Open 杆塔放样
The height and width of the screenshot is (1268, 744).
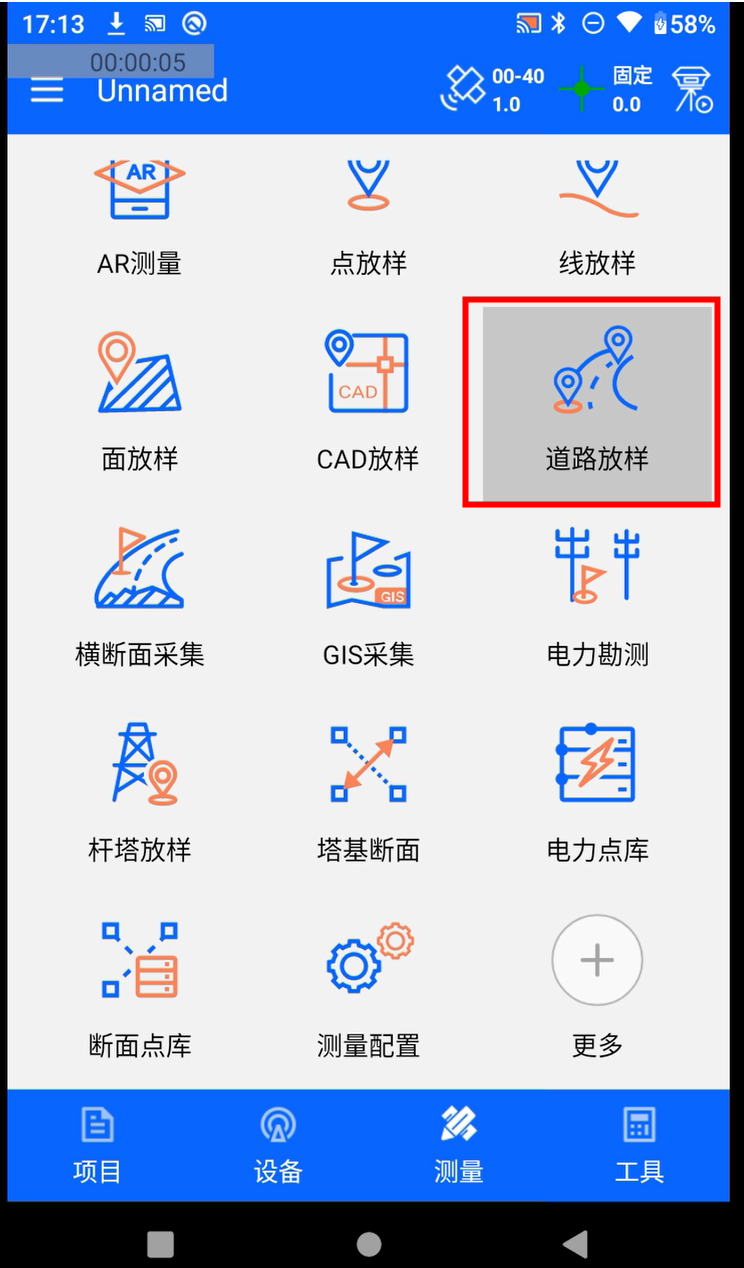(140, 792)
